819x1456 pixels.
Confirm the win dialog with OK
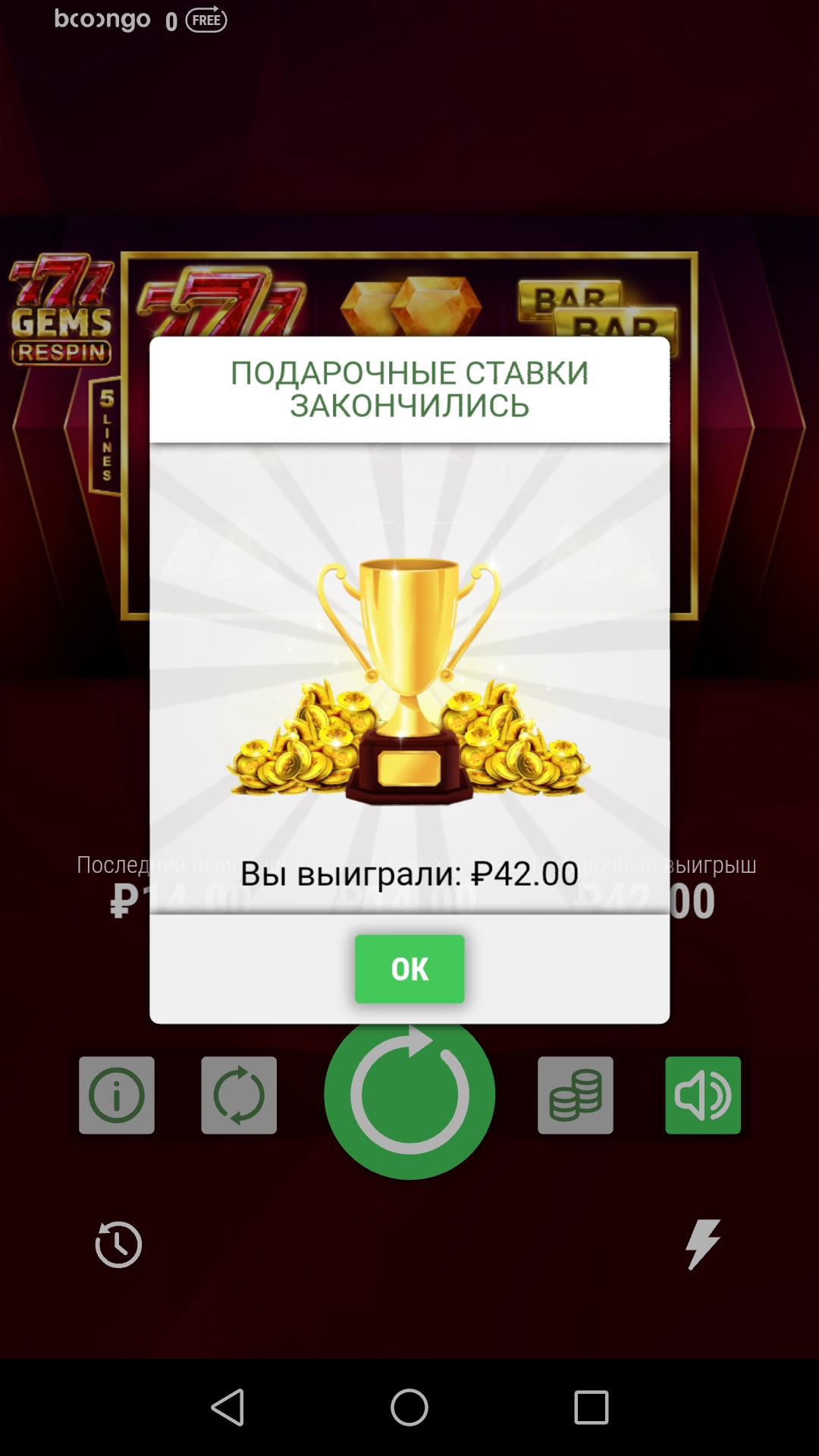click(409, 968)
